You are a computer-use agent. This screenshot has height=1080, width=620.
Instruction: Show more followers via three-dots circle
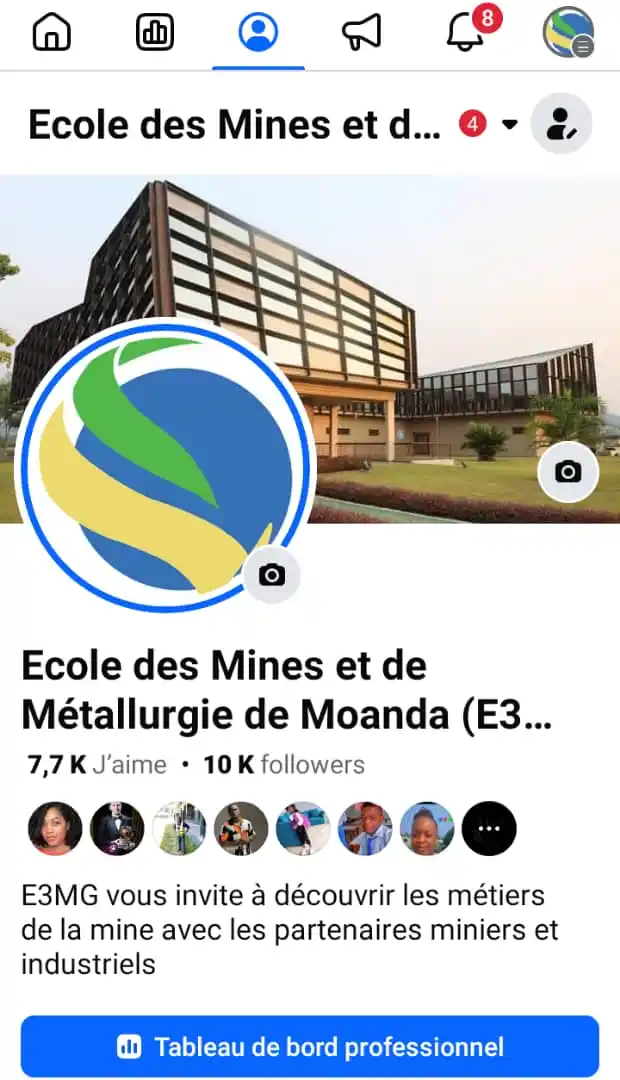(x=489, y=829)
